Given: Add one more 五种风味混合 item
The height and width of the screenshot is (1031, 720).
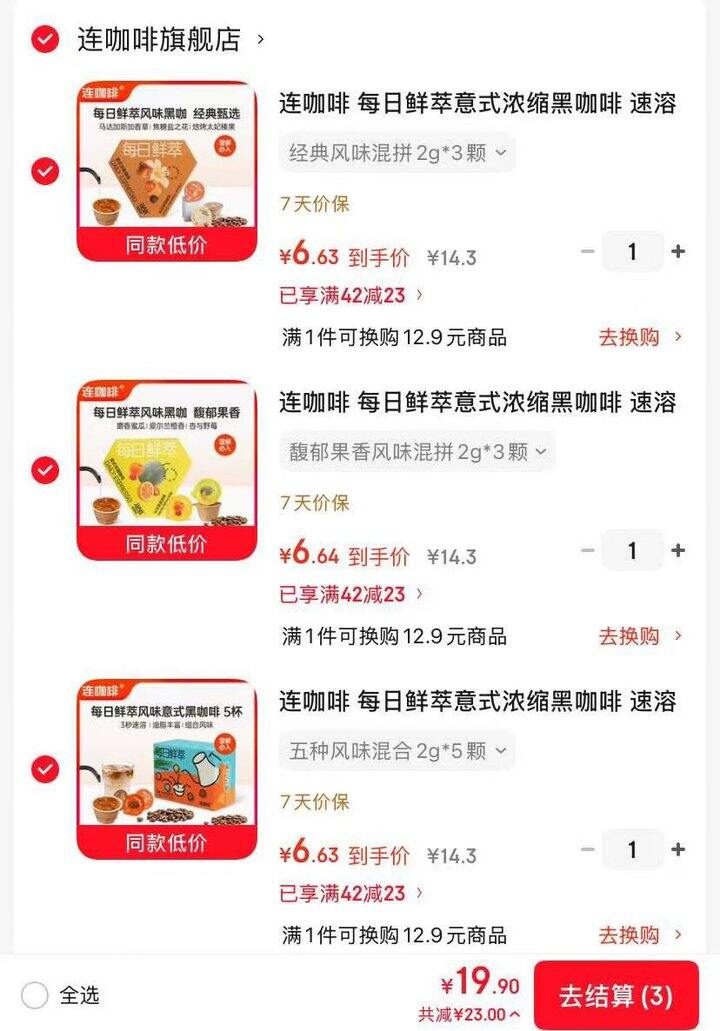Looking at the screenshot, I should pyautogui.click(x=678, y=850).
